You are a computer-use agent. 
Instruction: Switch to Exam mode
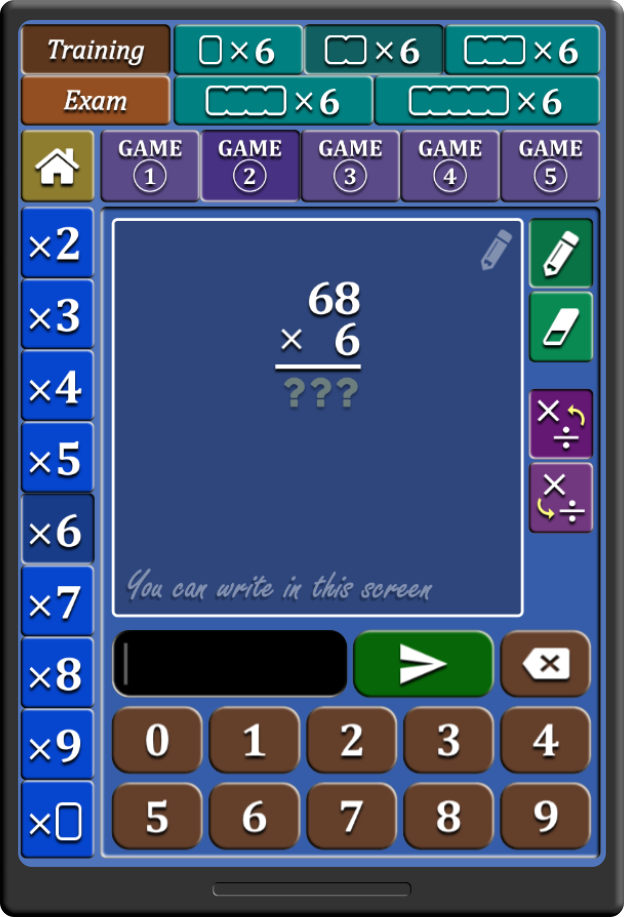point(96,101)
